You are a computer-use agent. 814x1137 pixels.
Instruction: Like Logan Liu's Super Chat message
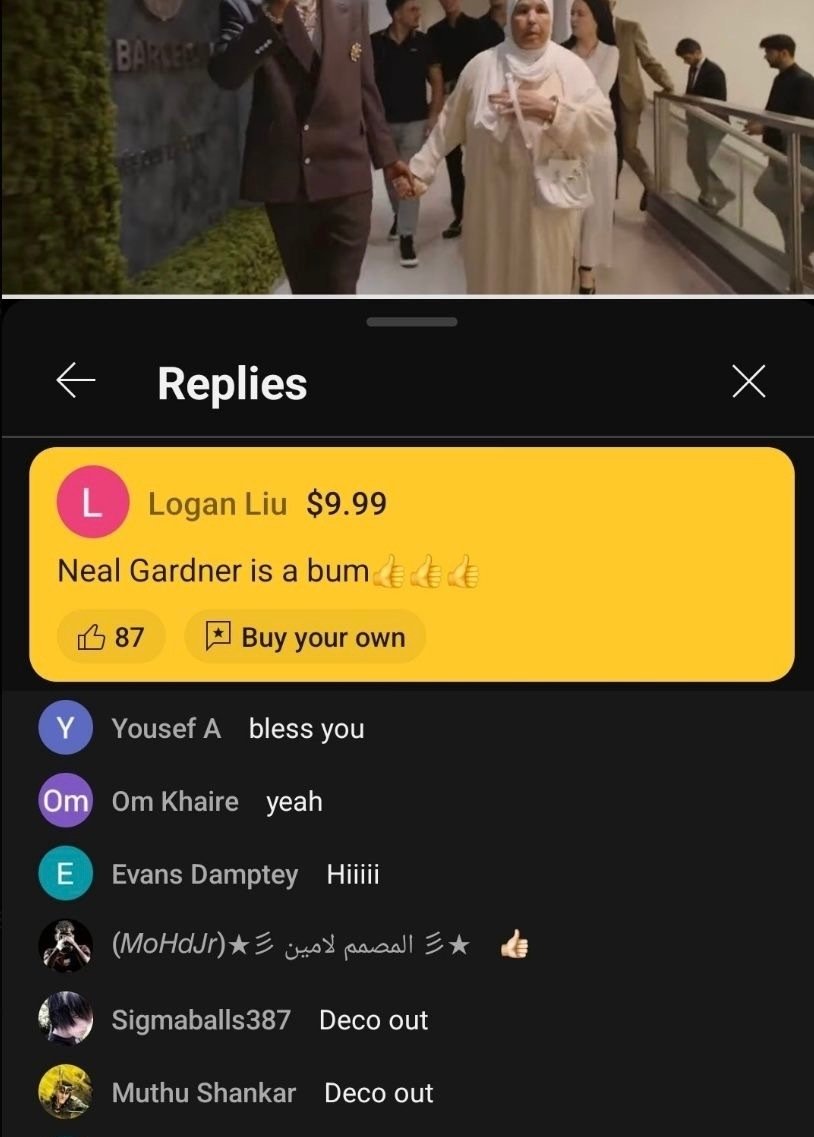click(x=110, y=637)
